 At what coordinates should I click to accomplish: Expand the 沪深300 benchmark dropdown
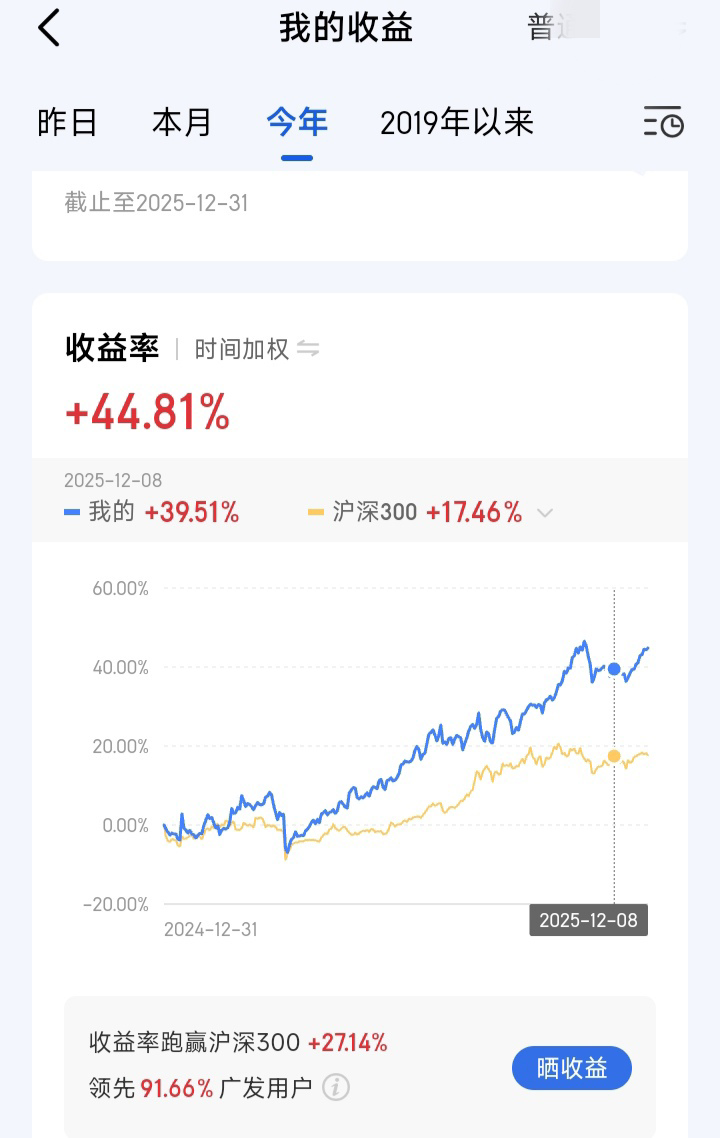click(545, 513)
